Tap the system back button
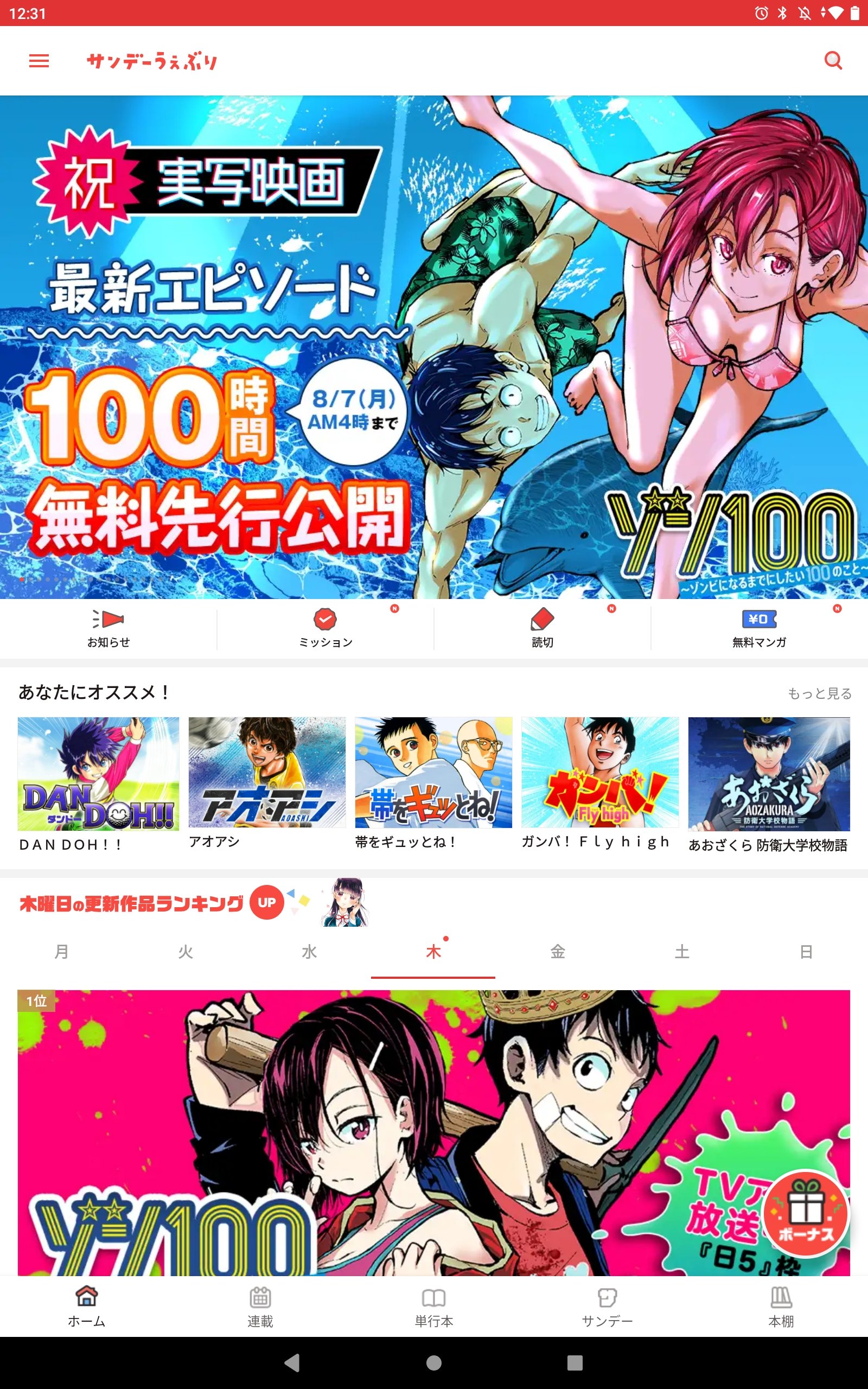868x1389 pixels. (292, 1362)
